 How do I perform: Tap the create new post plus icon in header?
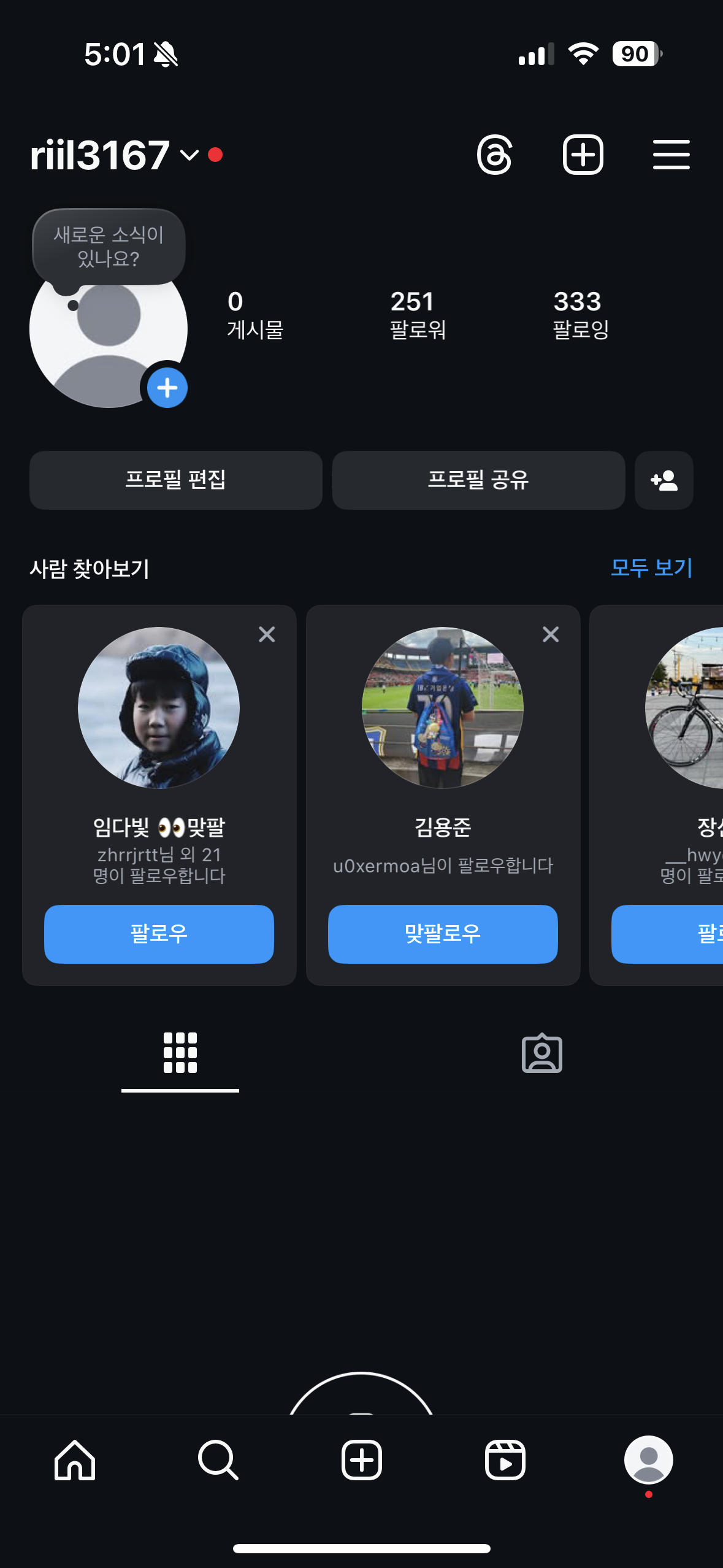(x=583, y=155)
